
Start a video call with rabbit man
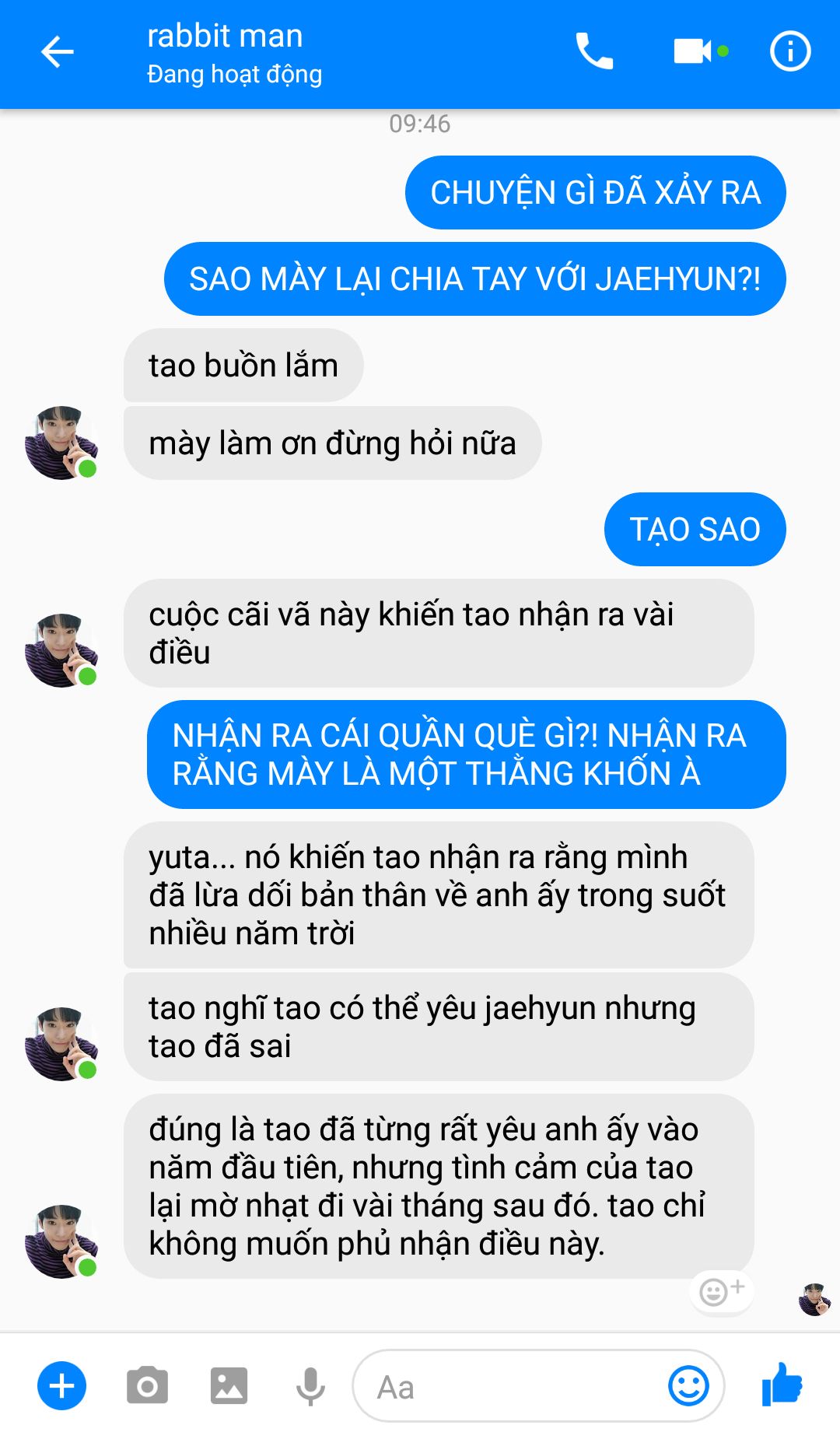pos(693,52)
